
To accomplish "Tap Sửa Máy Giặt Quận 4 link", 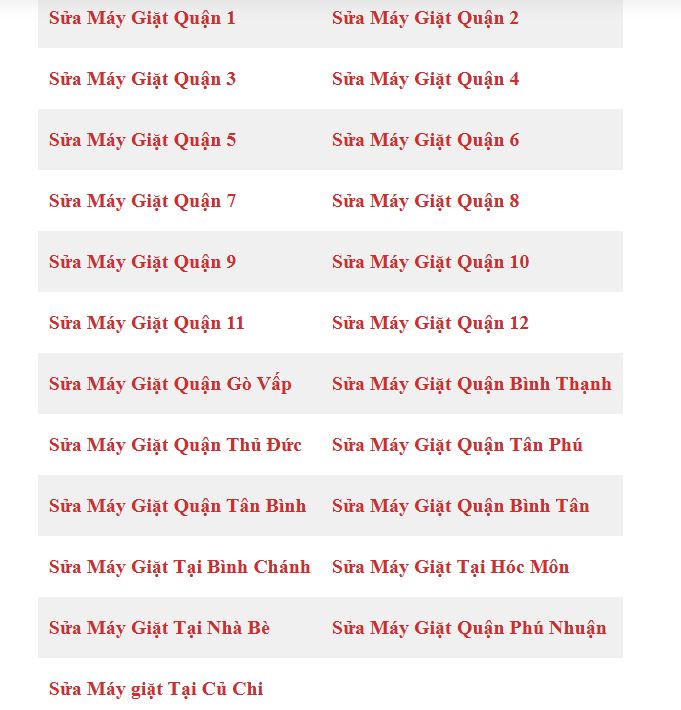I will (x=425, y=79).
